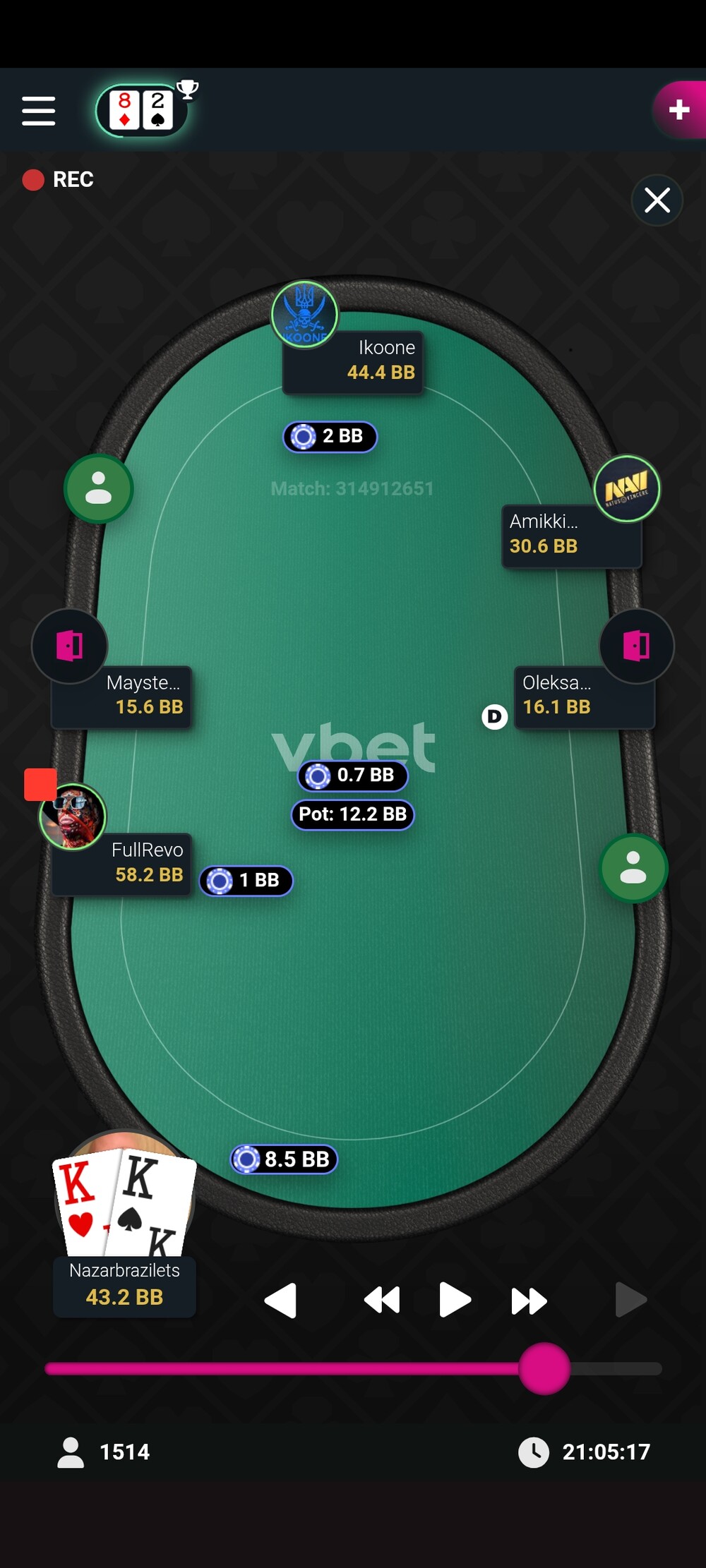Screen dimensions: 706x1568
Task: Rewind the hand replay
Action: 382,1300
